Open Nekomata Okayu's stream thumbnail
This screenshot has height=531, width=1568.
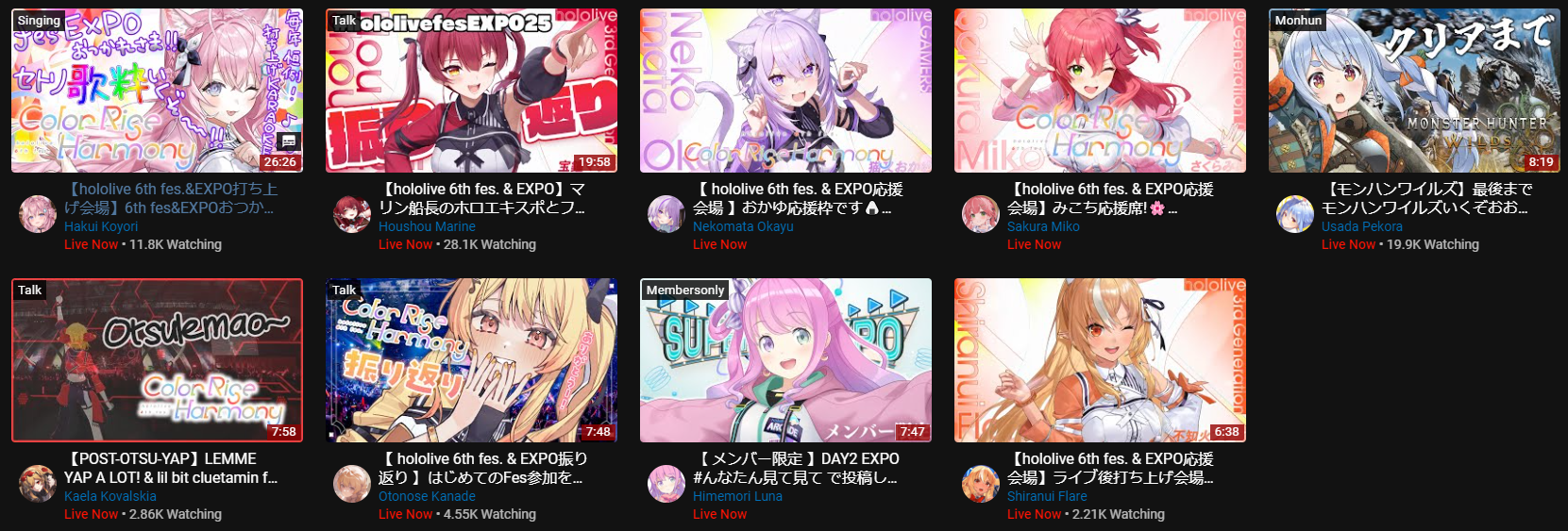point(785,91)
